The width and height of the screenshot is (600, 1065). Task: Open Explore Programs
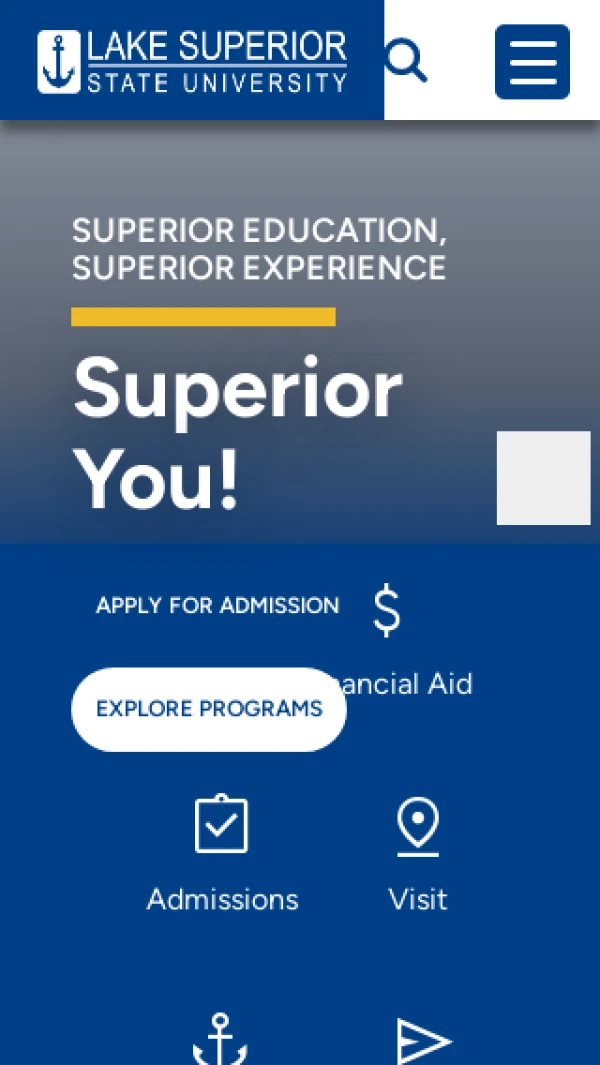click(209, 709)
